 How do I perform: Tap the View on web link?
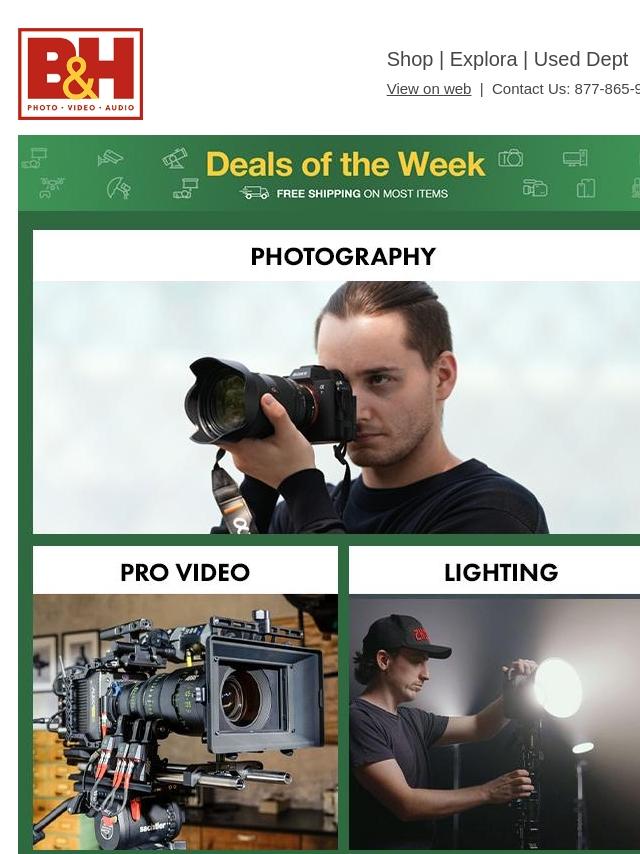428,89
